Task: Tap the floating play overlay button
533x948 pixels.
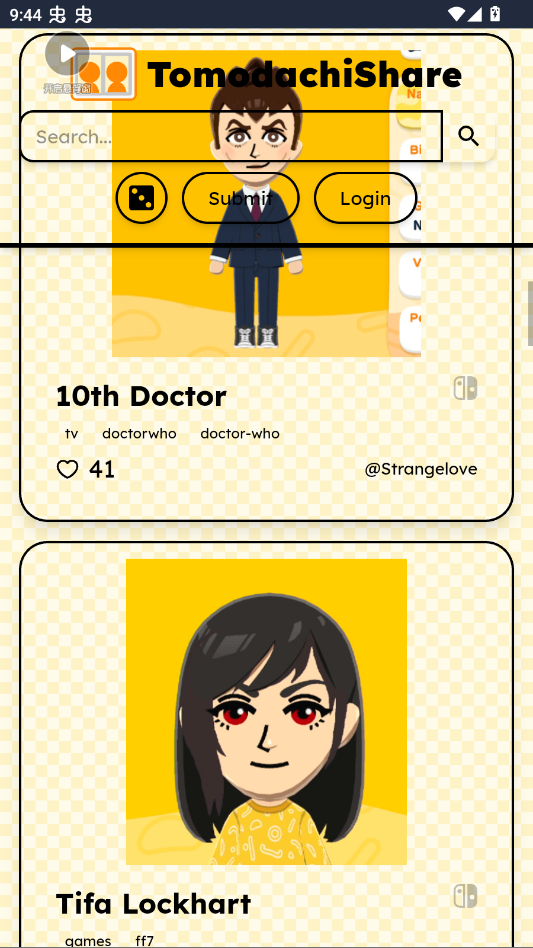Action: click(x=67, y=54)
